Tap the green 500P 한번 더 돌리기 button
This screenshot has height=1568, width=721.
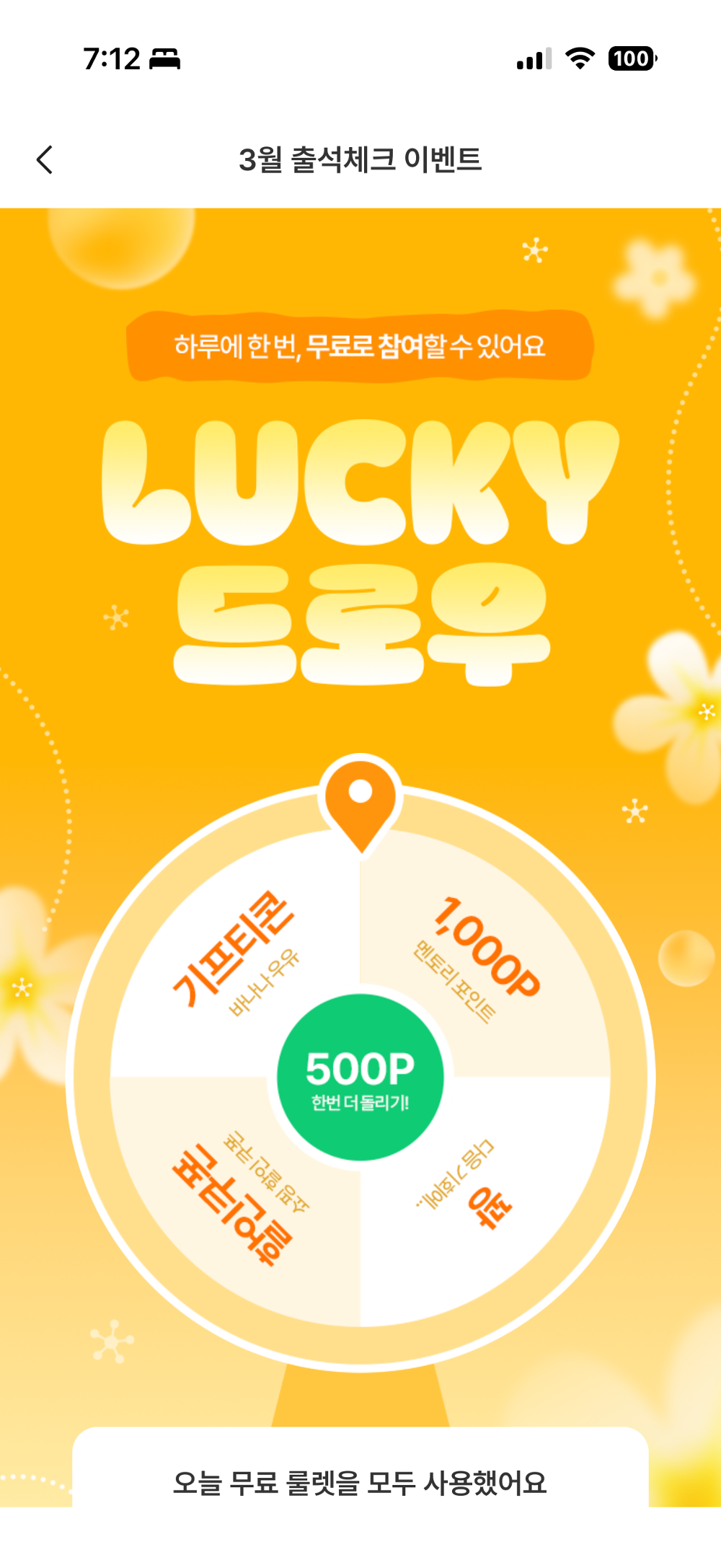click(360, 1078)
